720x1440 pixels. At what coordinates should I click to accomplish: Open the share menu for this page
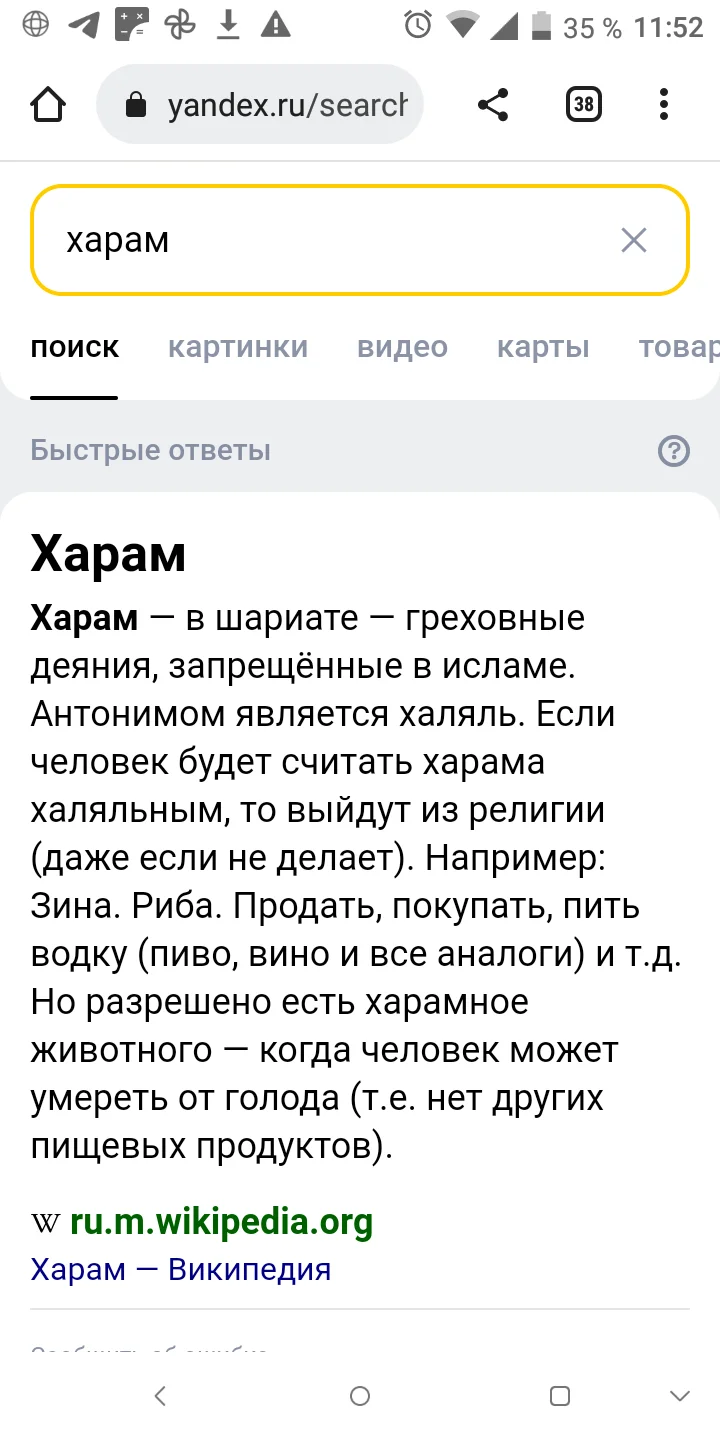pos(491,103)
